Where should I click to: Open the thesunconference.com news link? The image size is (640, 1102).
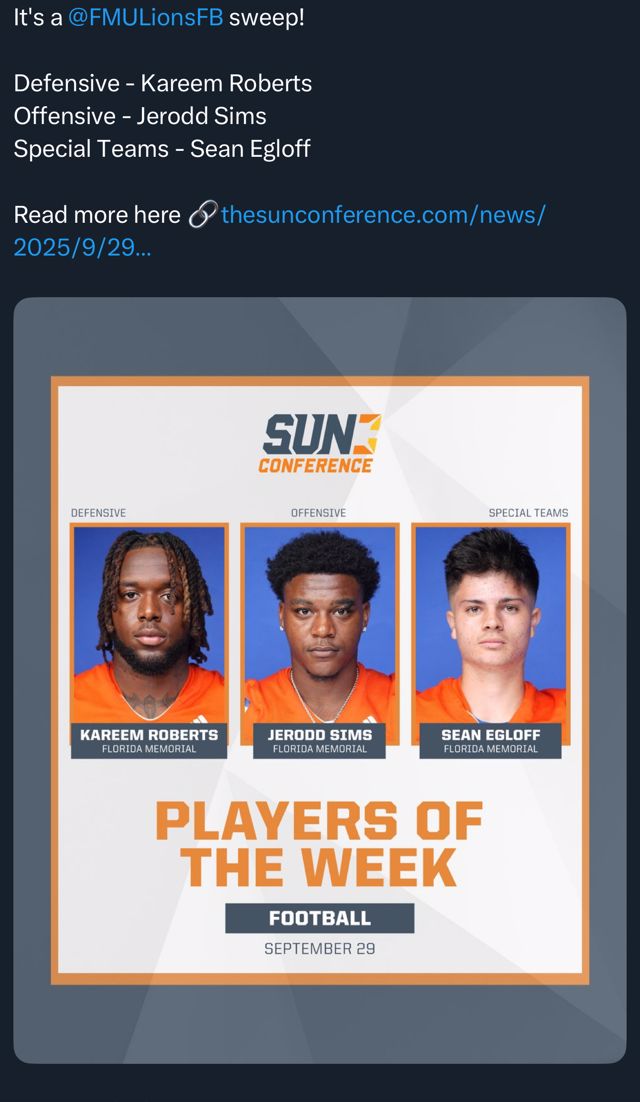[x=382, y=215]
